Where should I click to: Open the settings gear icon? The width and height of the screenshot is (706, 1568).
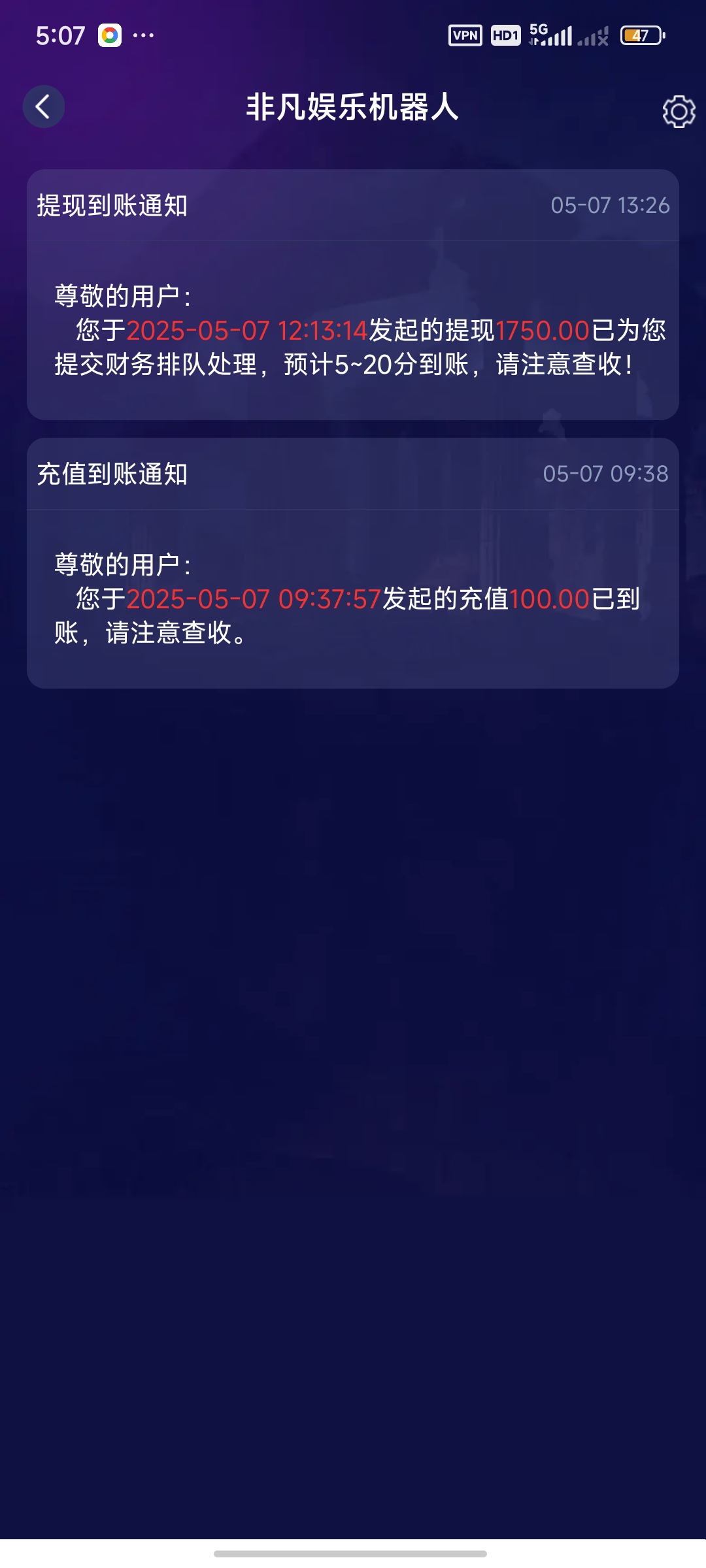coord(678,112)
